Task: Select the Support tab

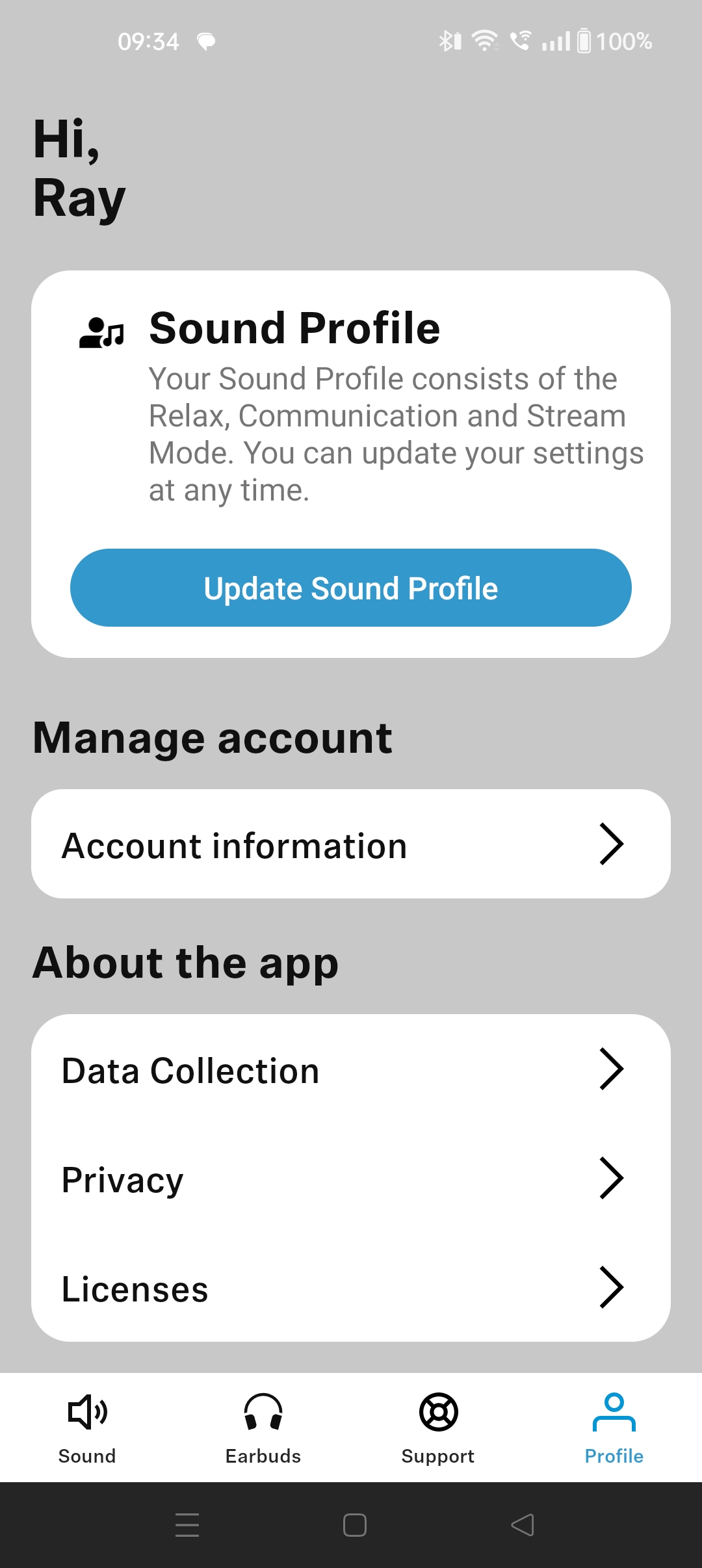Action: pyautogui.click(x=438, y=1428)
